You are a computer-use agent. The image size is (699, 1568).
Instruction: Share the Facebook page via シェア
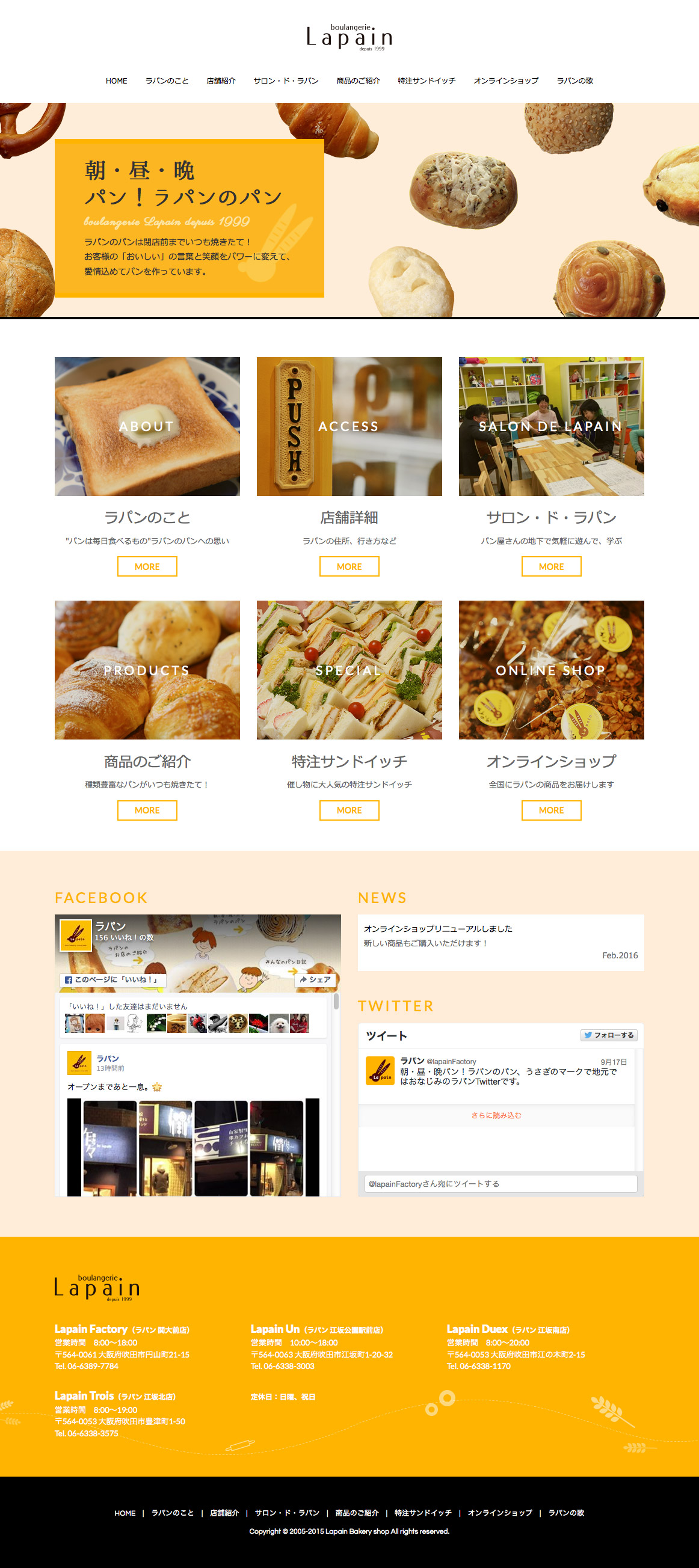coord(315,980)
